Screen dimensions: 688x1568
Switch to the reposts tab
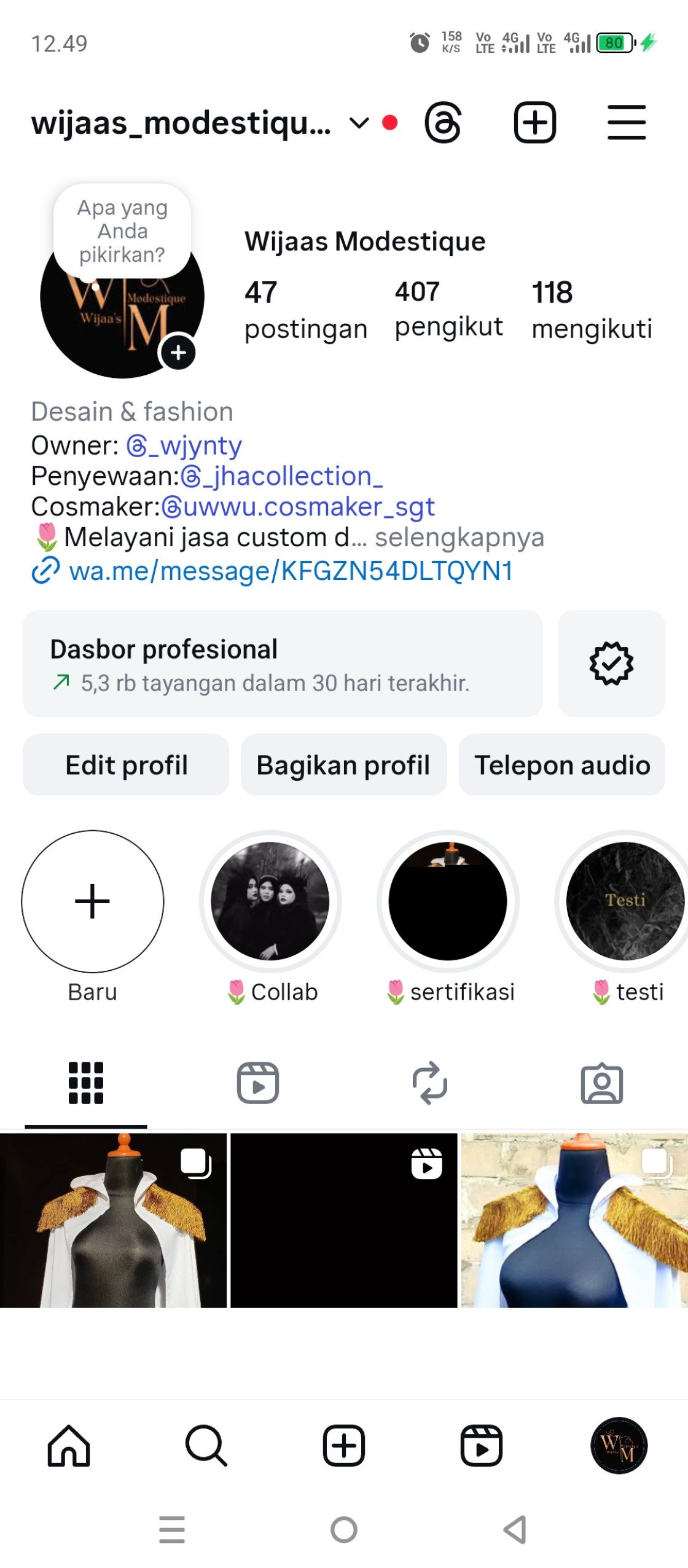click(x=430, y=1083)
